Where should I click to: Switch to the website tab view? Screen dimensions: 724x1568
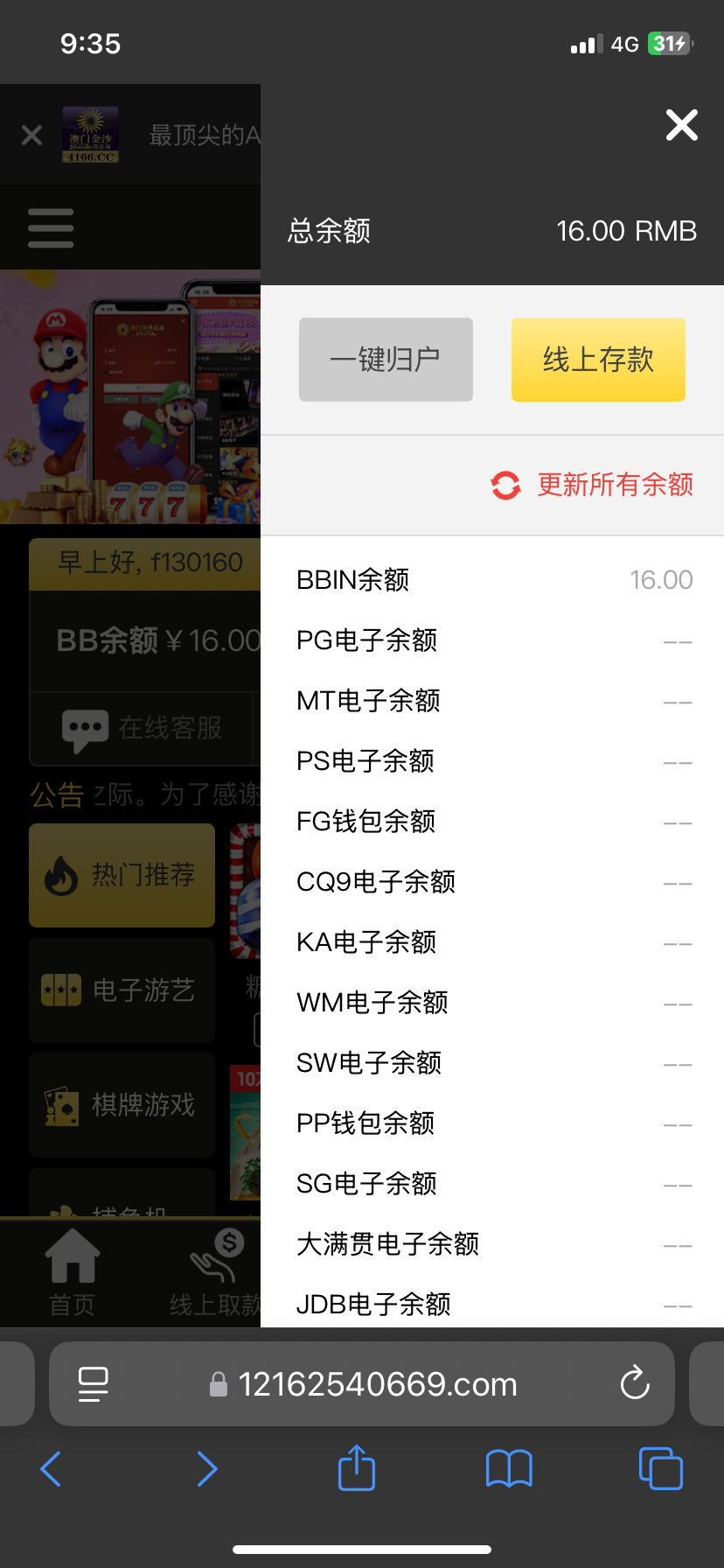(x=660, y=1468)
